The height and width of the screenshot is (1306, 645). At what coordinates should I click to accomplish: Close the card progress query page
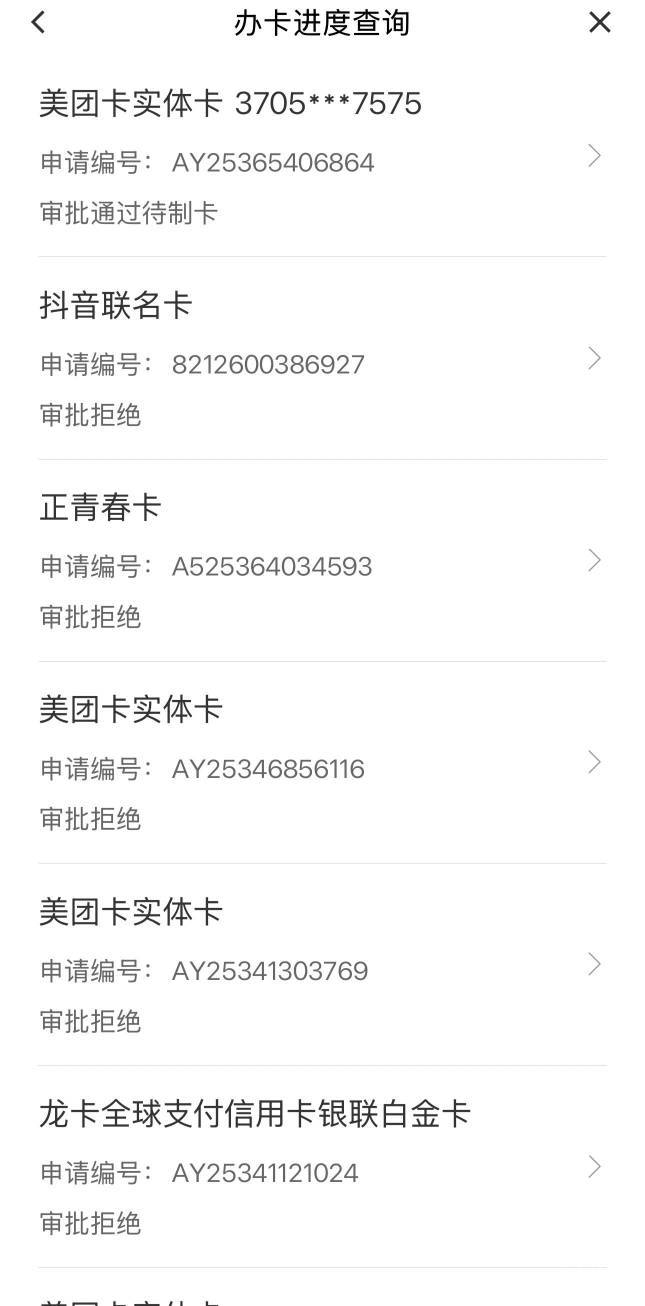(x=599, y=22)
